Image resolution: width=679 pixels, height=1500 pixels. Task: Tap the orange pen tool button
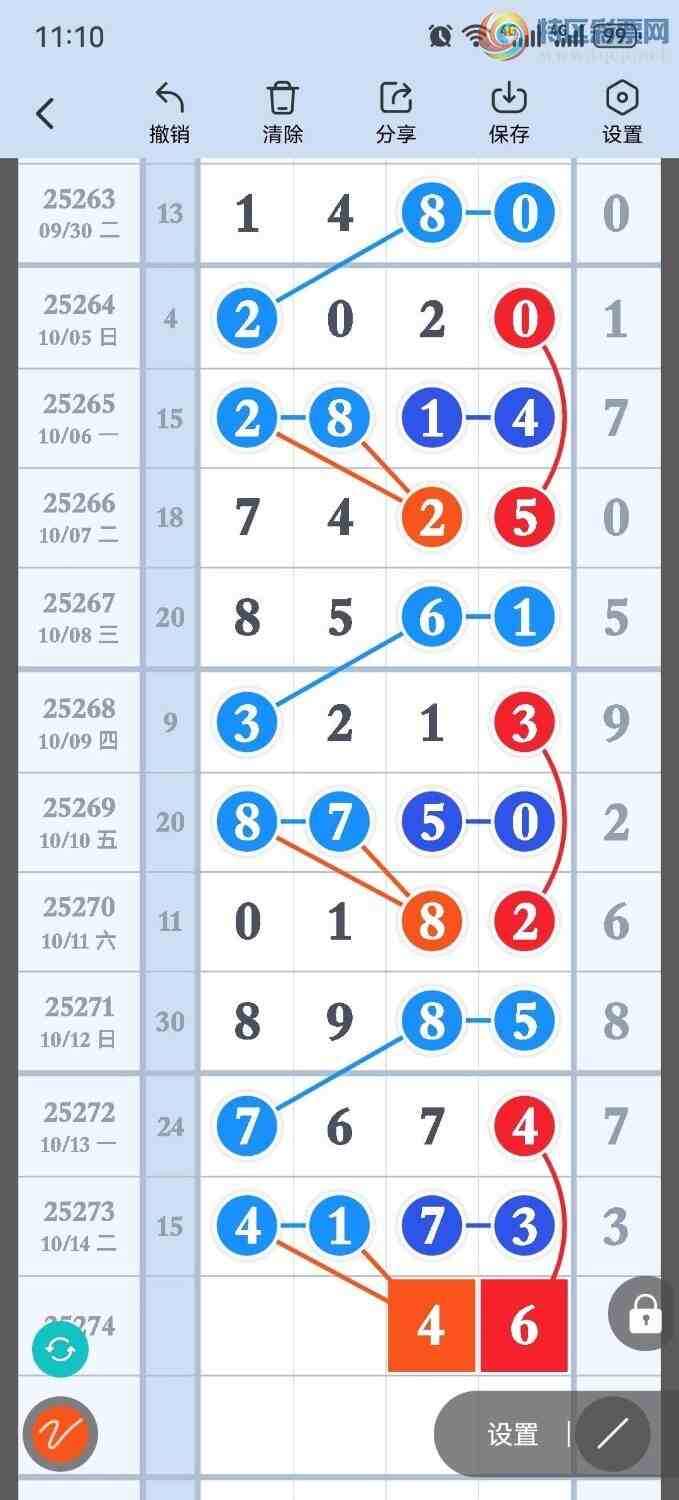click(60, 1434)
